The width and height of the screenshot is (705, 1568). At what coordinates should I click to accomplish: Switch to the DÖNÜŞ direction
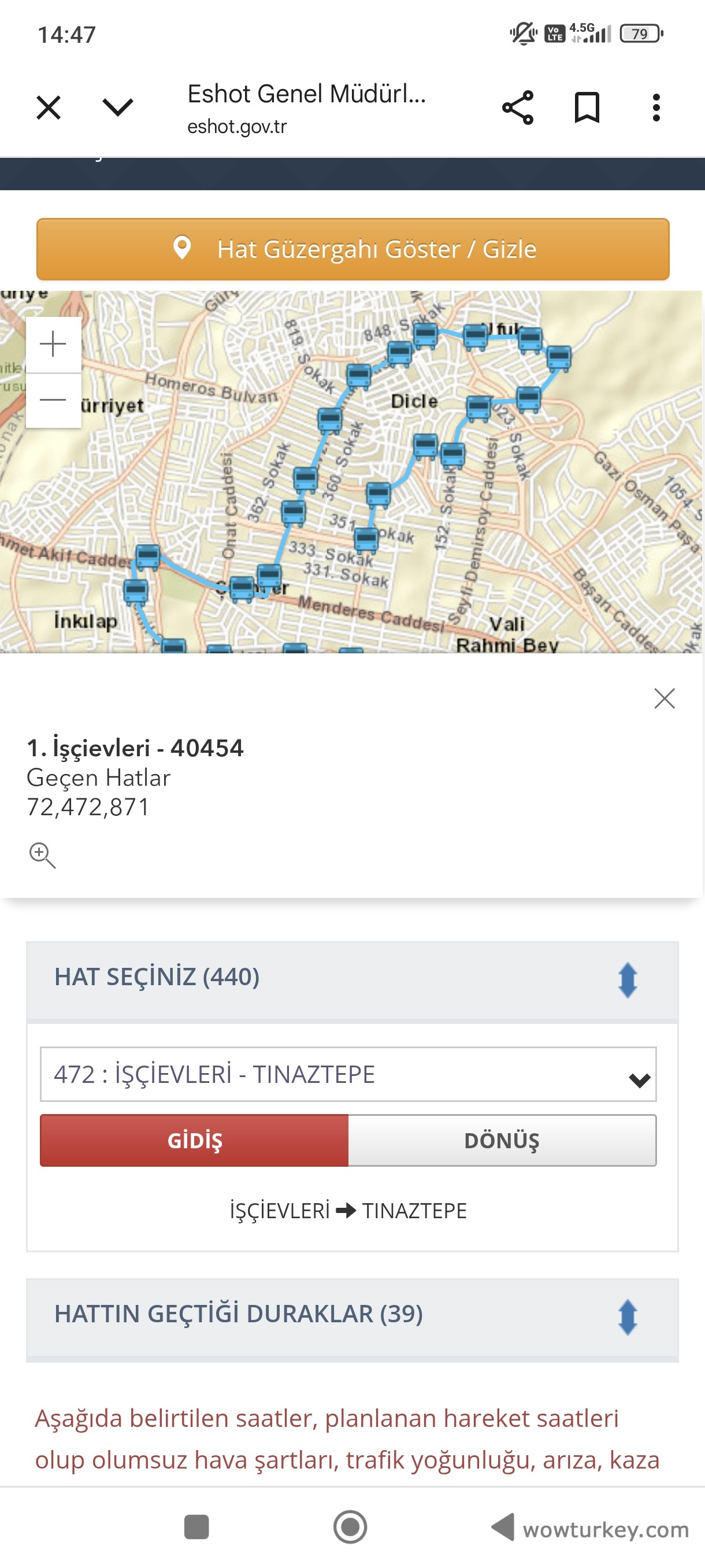pyautogui.click(x=502, y=1140)
